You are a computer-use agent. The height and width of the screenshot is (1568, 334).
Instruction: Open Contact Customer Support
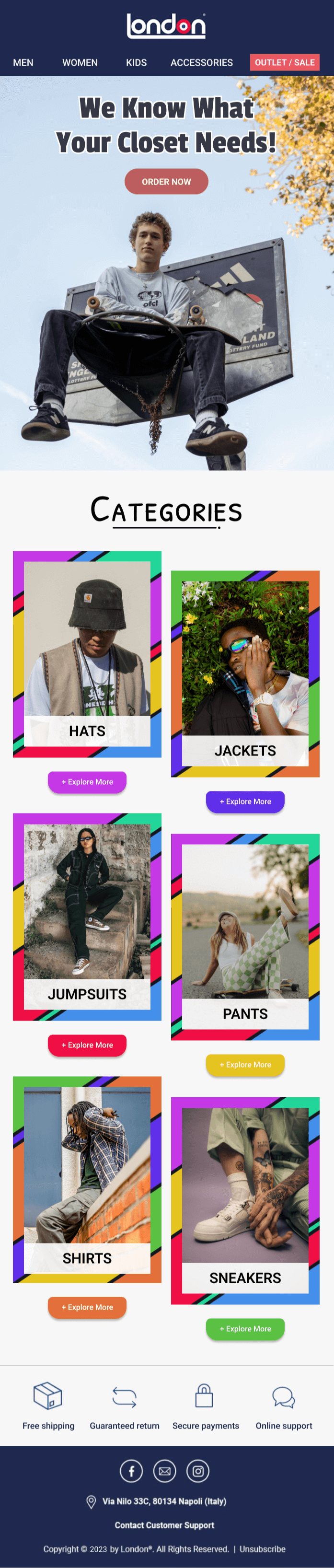click(164, 1524)
